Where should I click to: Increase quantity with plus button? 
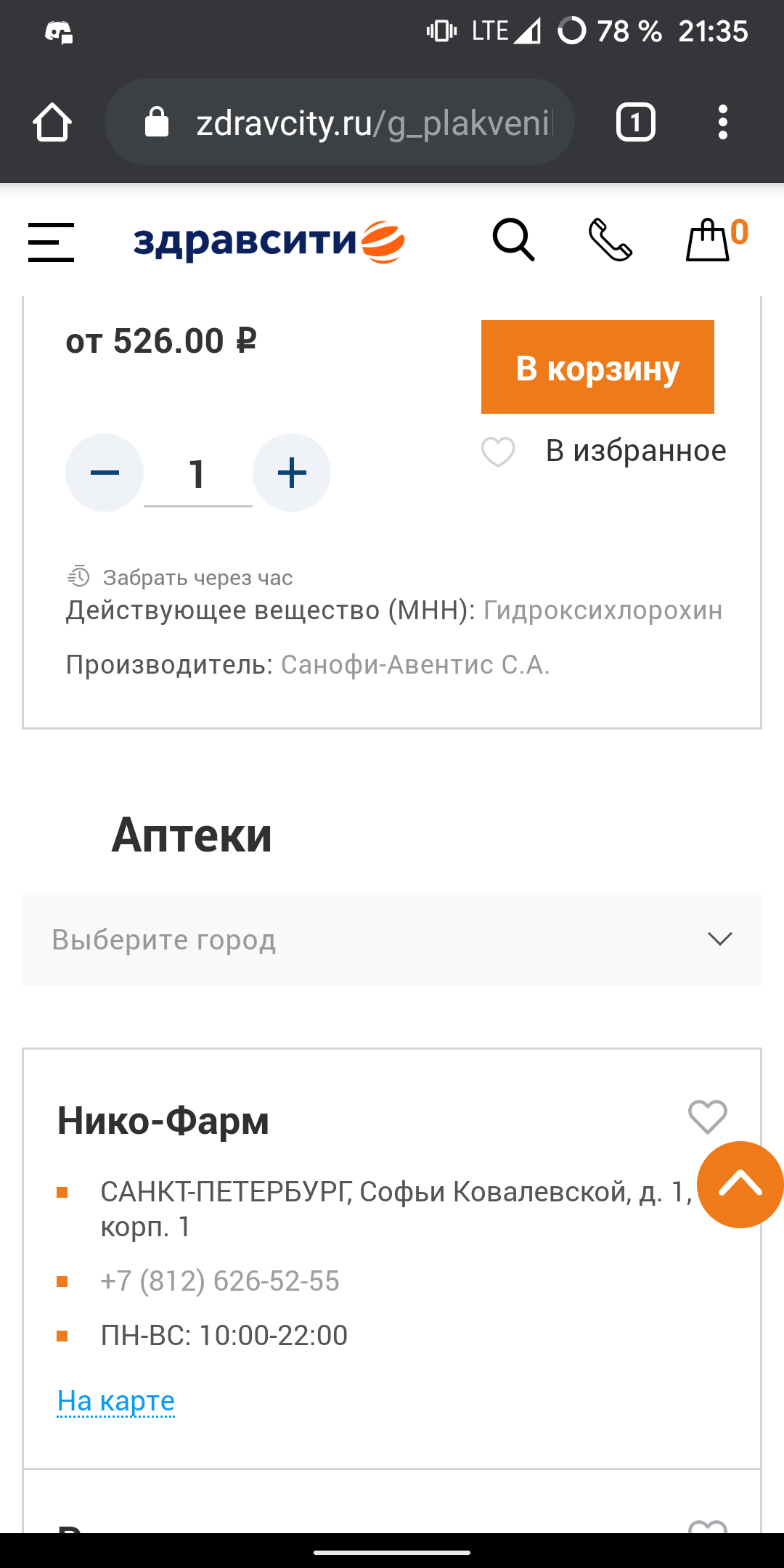[x=292, y=473]
